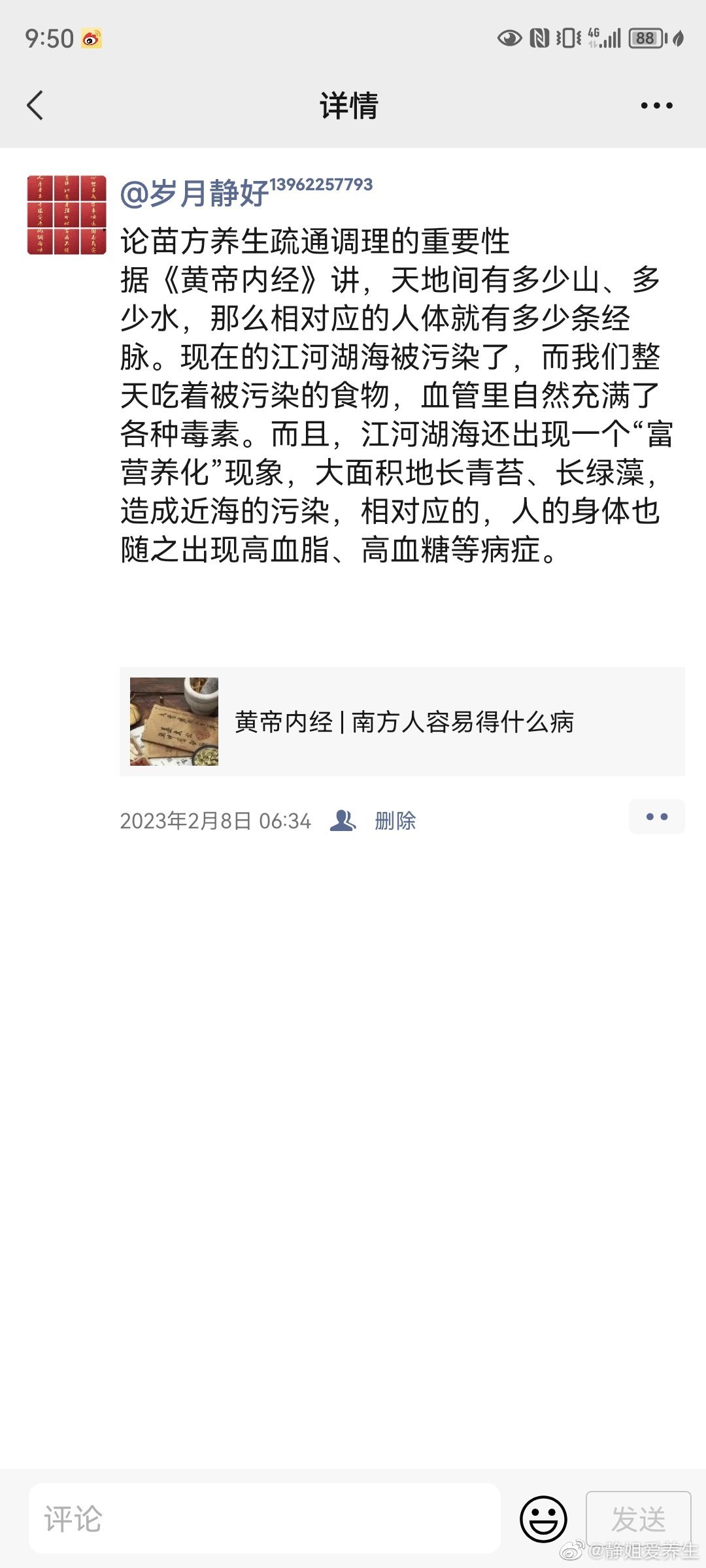Focus the 评论 comment input field
Image resolution: width=706 pixels, height=1568 pixels.
[264, 1518]
